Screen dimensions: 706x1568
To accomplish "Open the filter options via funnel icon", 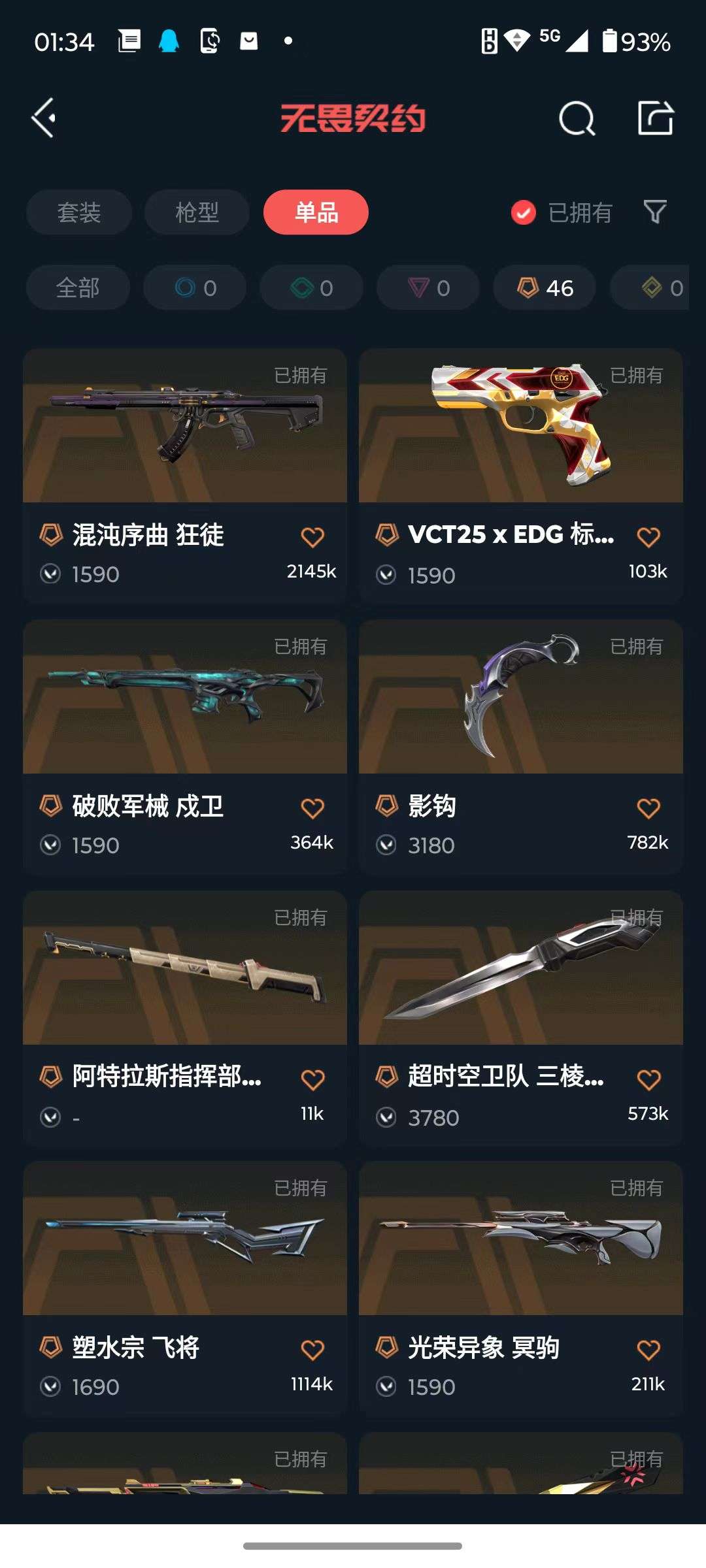I will 653,212.
